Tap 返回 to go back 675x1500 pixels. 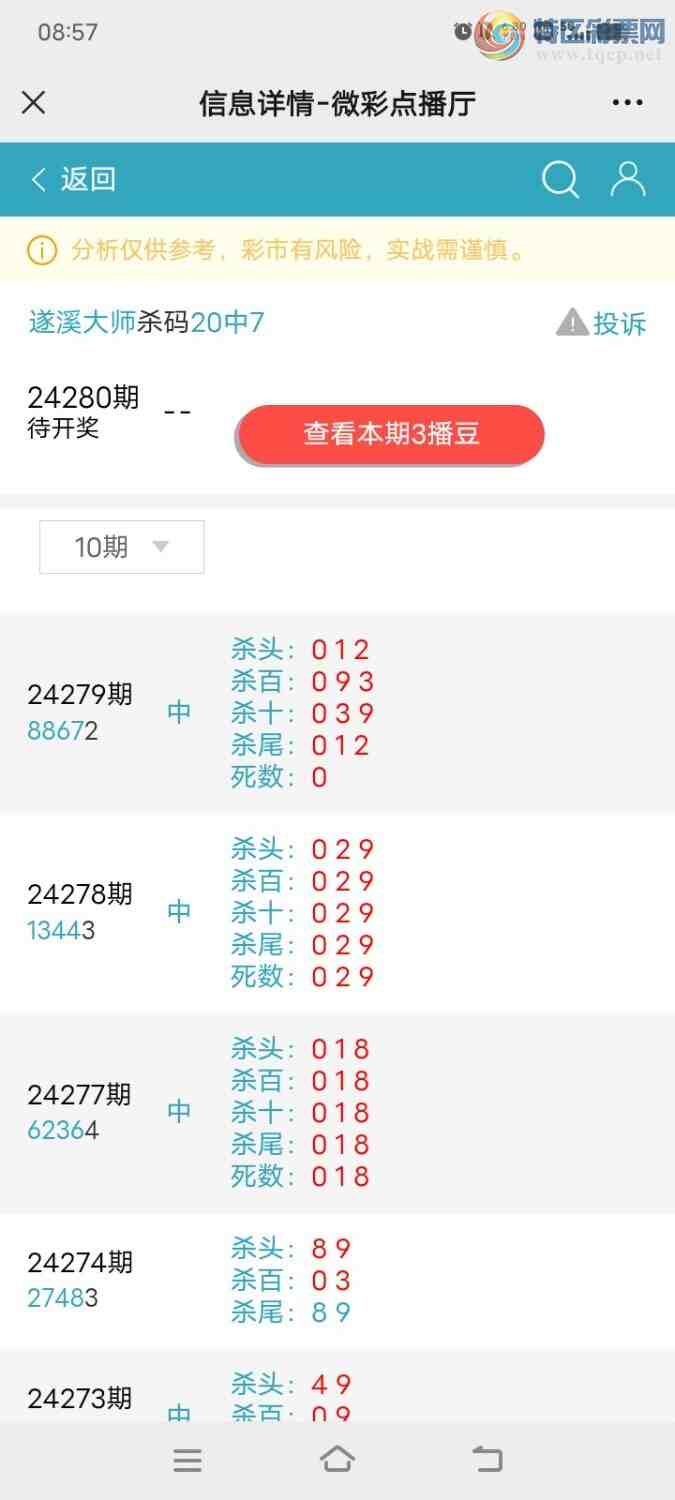[x=74, y=179]
